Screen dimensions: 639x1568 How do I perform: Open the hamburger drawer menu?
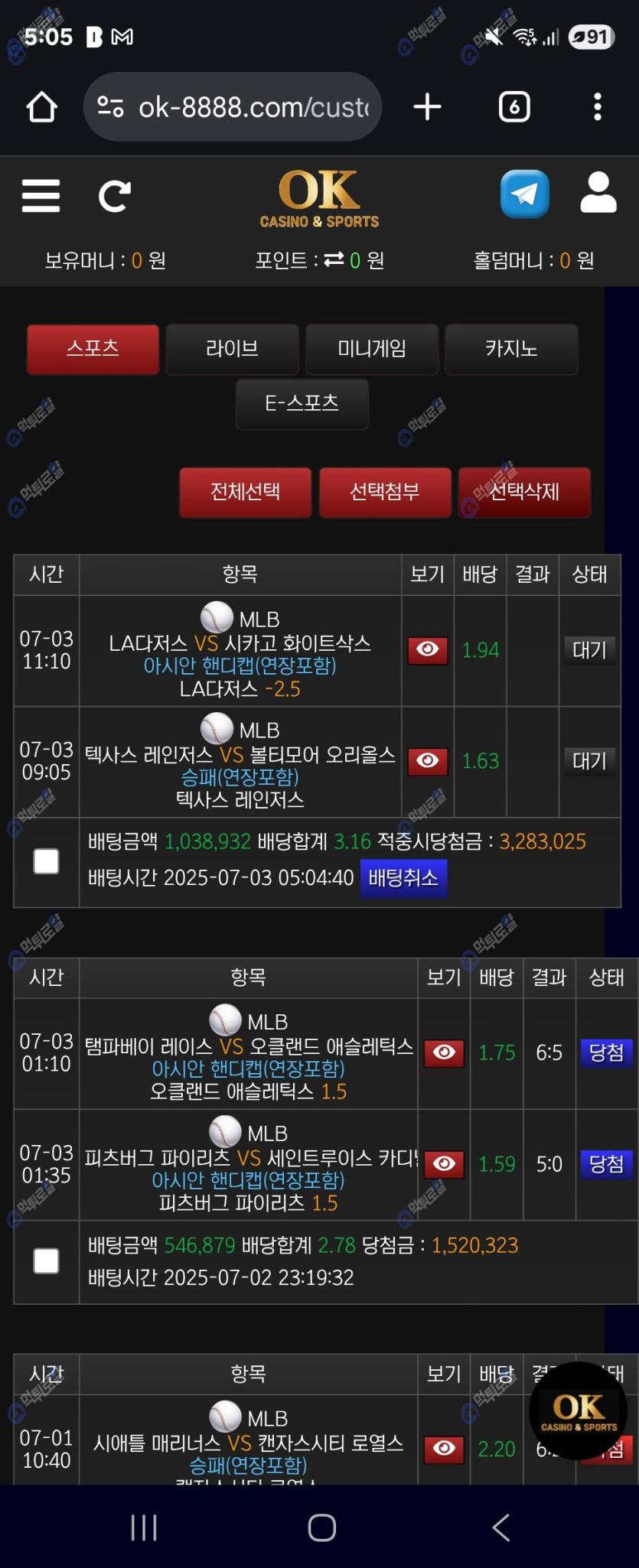click(41, 195)
